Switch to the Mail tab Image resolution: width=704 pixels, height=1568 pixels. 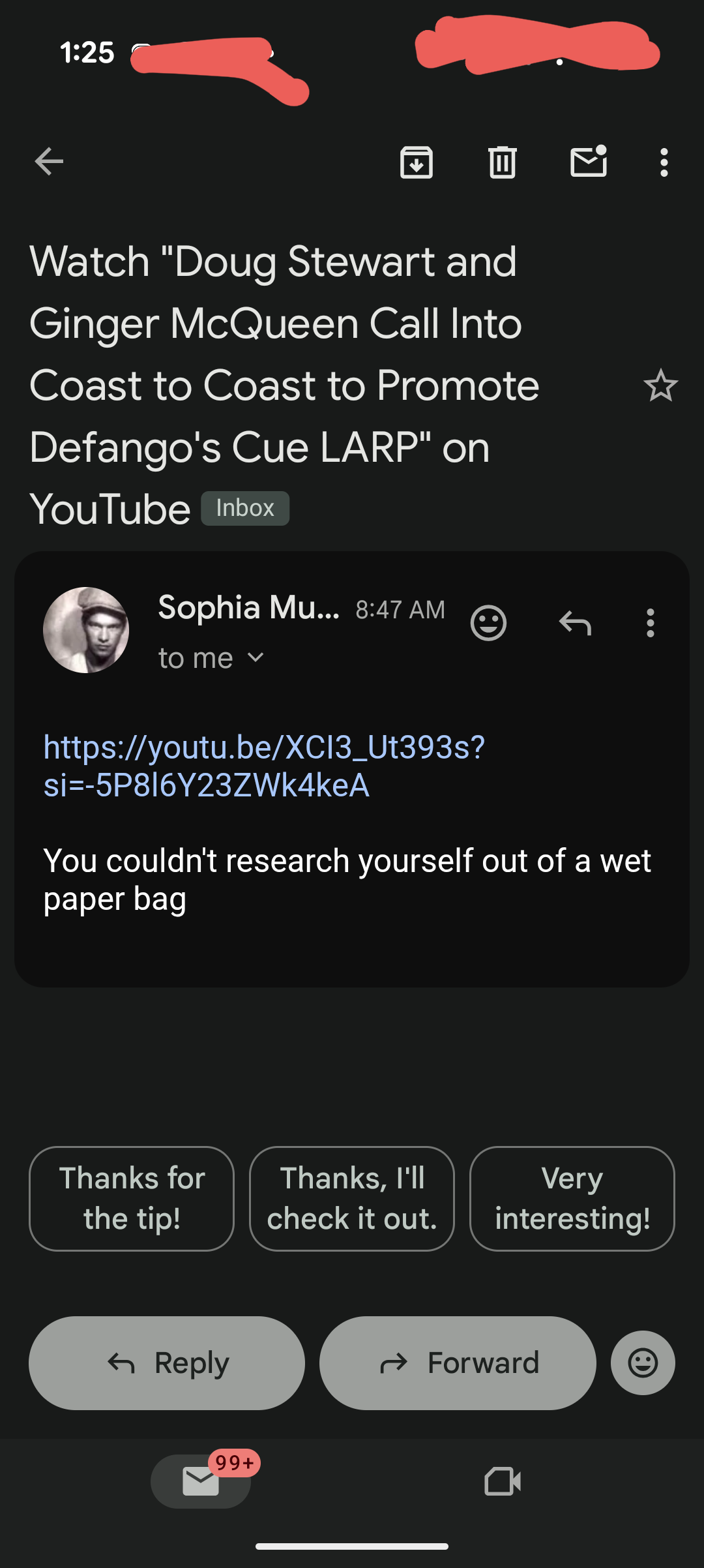pyautogui.click(x=201, y=1481)
